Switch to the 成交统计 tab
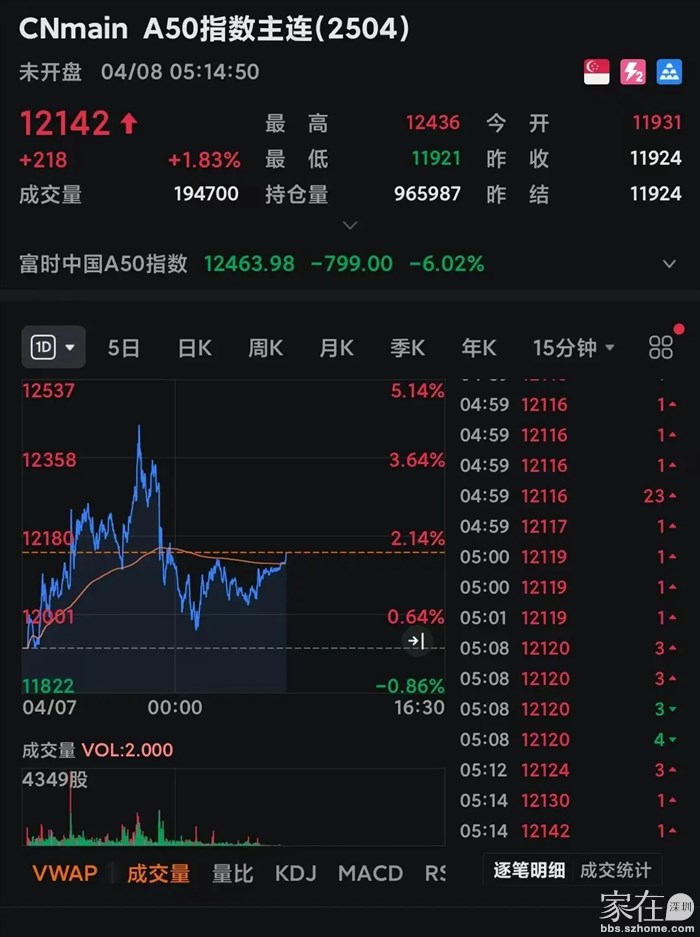 coord(615,870)
